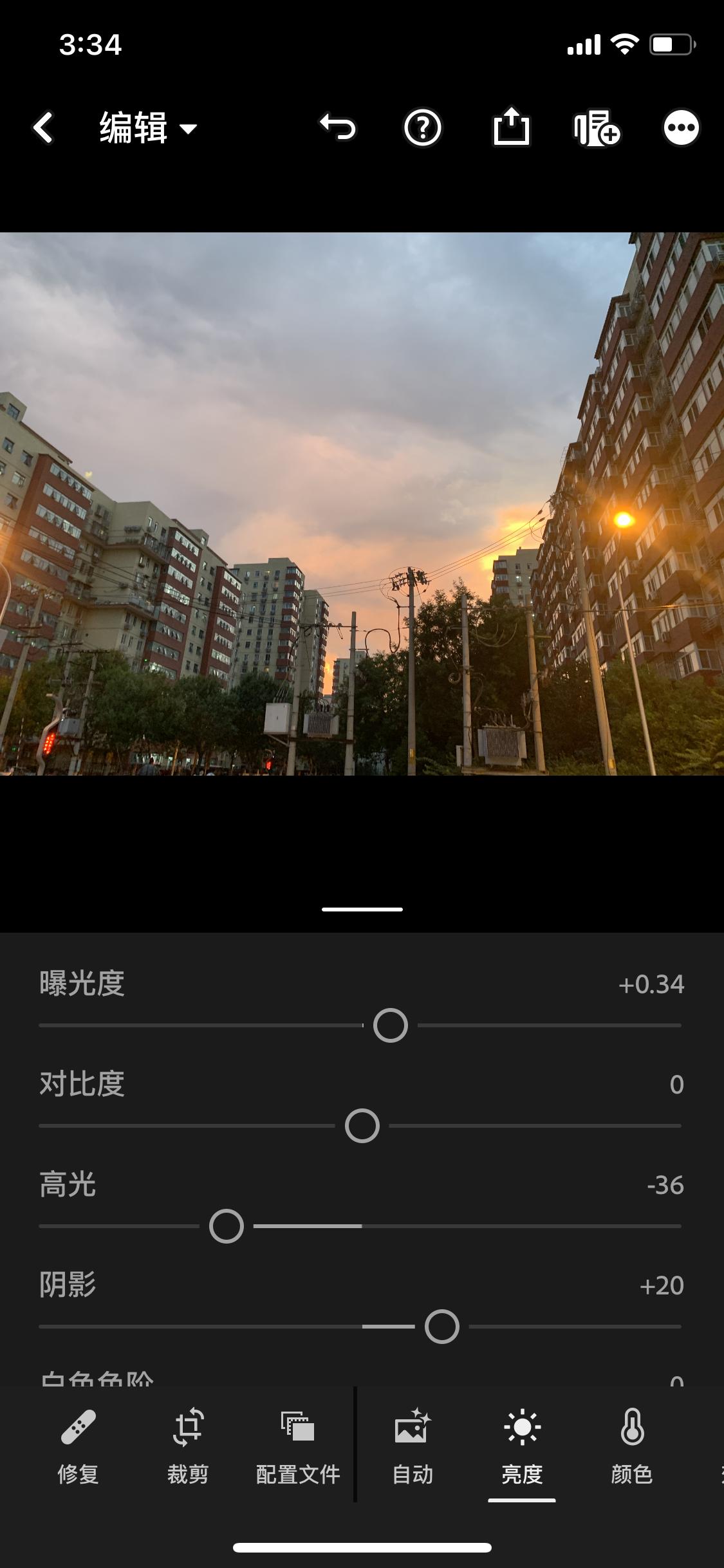Open the more options menu

point(681,127)
